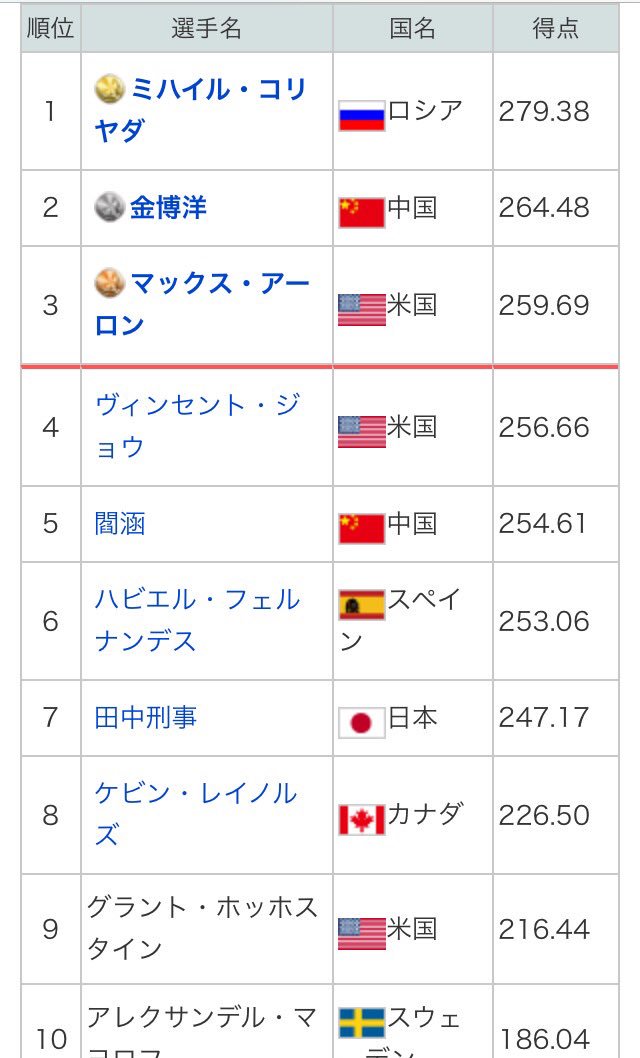Open the ケビン・レイノルズ article
Screen dimensions: 640x1058
(x=196, y=795)
